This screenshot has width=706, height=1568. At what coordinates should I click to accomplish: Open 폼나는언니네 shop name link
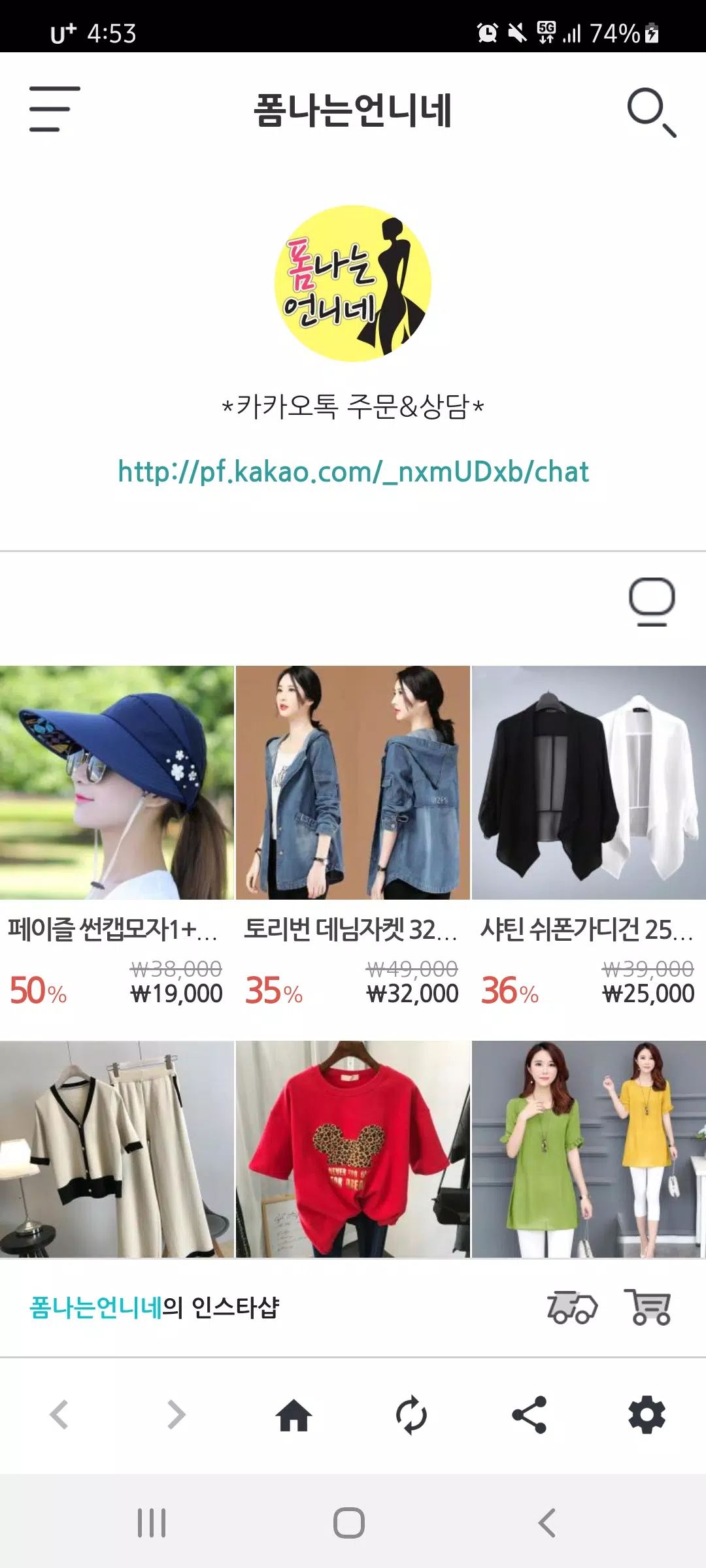[x=95, y=1307]
